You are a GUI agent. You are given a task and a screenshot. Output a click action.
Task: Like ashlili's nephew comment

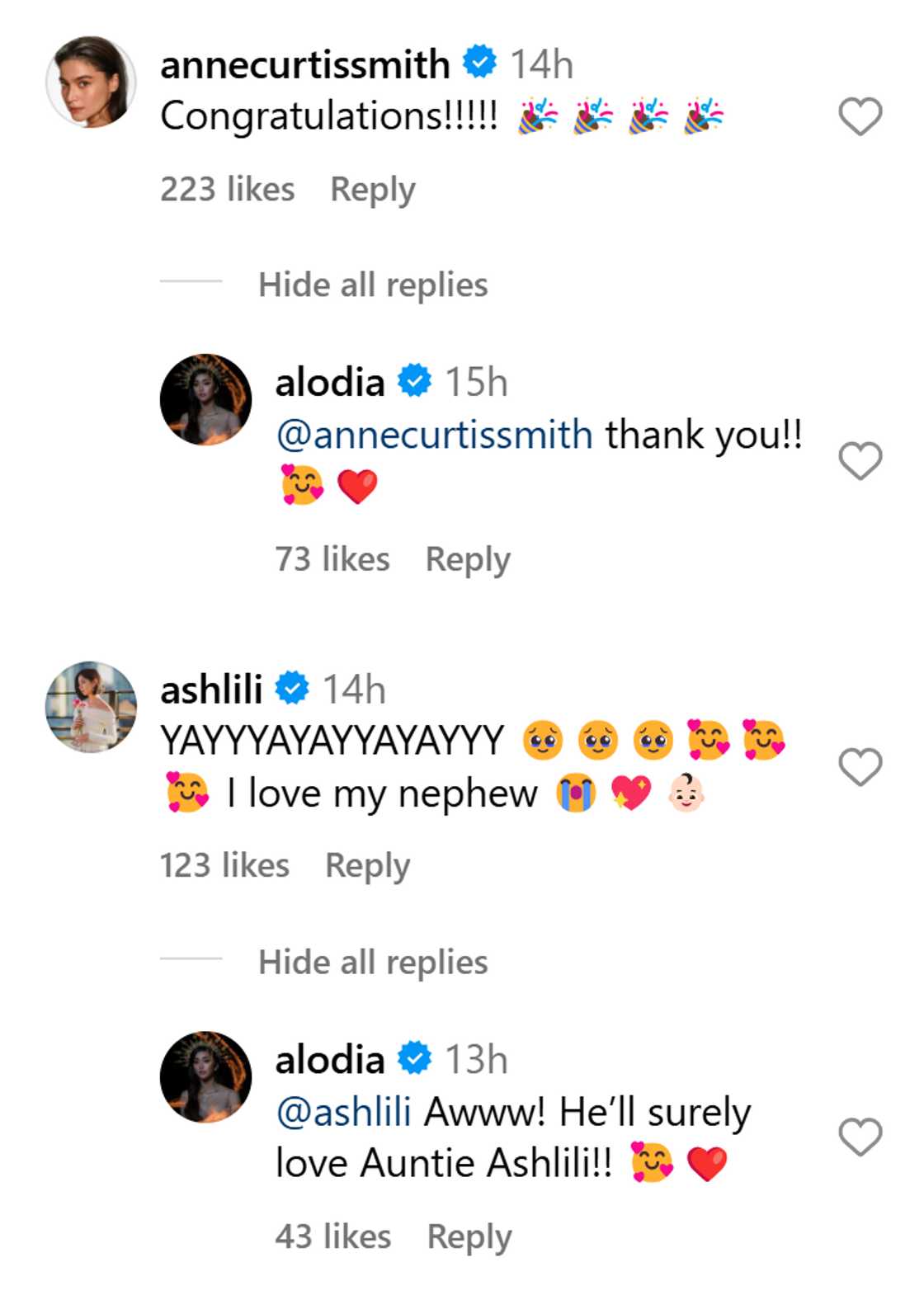coord(860,767)
